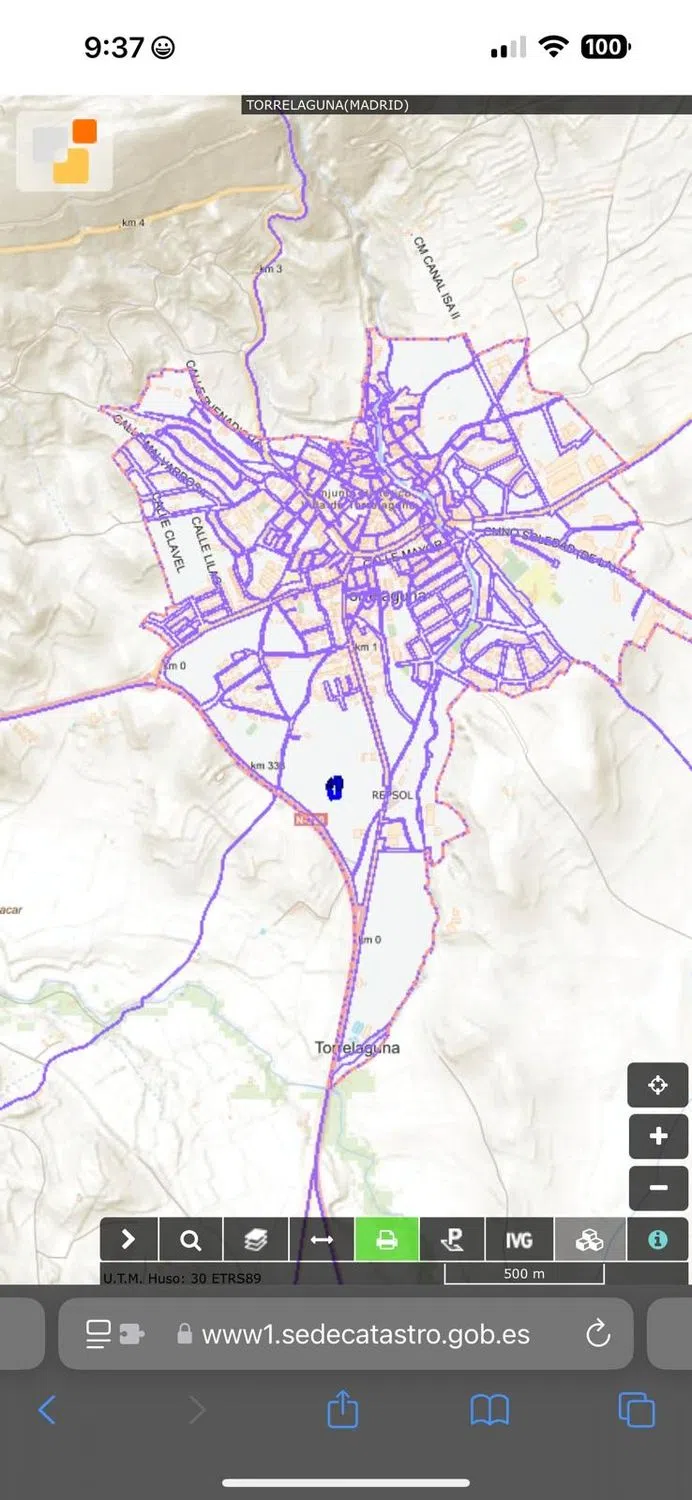692x1500 pixels.
Task: Switch base map via the layer thumbnail
Action: click(x=64, y=151)
